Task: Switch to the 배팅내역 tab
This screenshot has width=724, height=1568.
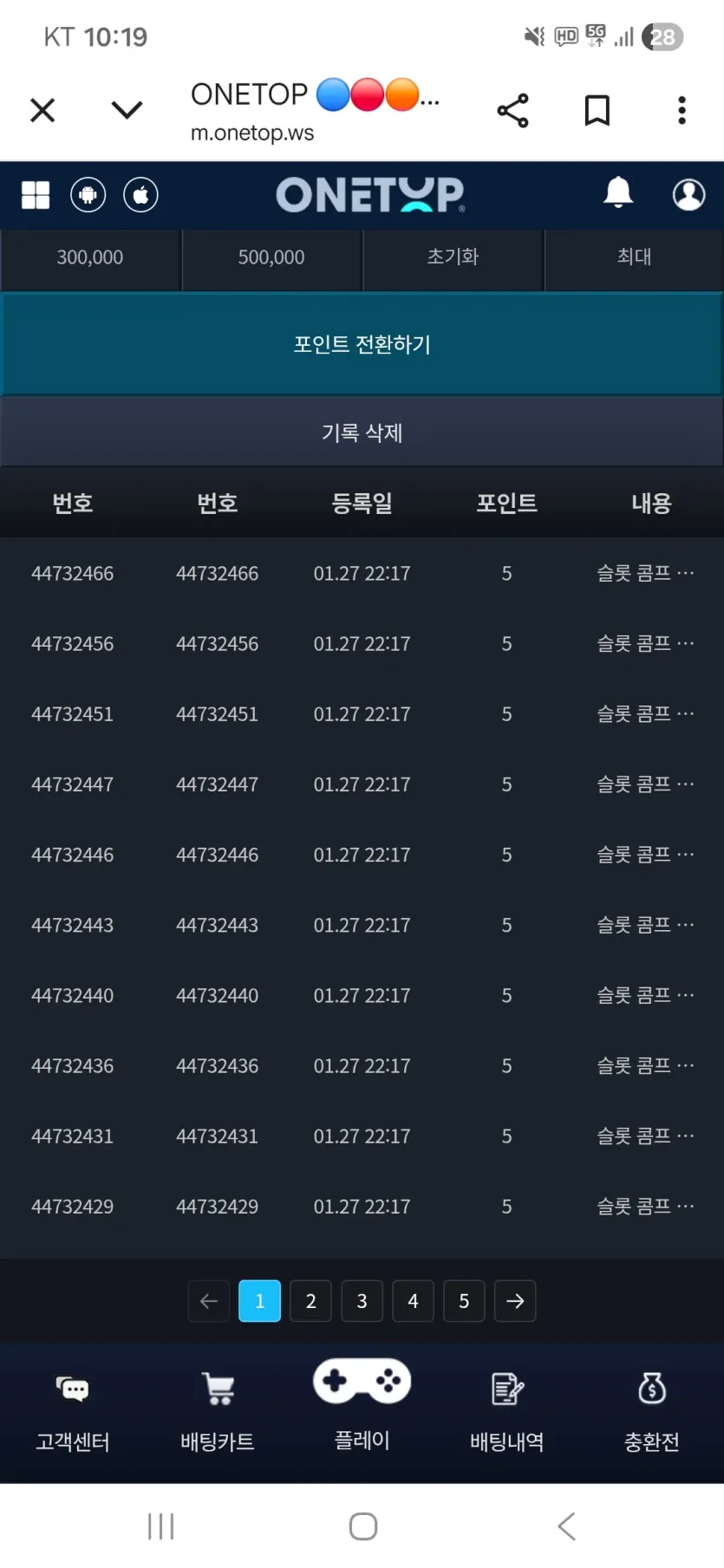Action: coord(507,1411)
